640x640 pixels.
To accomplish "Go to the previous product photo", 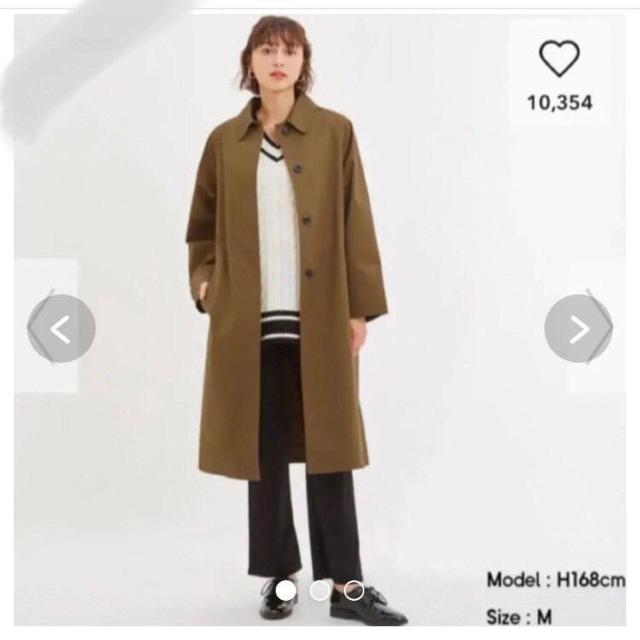I will (x=61, y=329).
